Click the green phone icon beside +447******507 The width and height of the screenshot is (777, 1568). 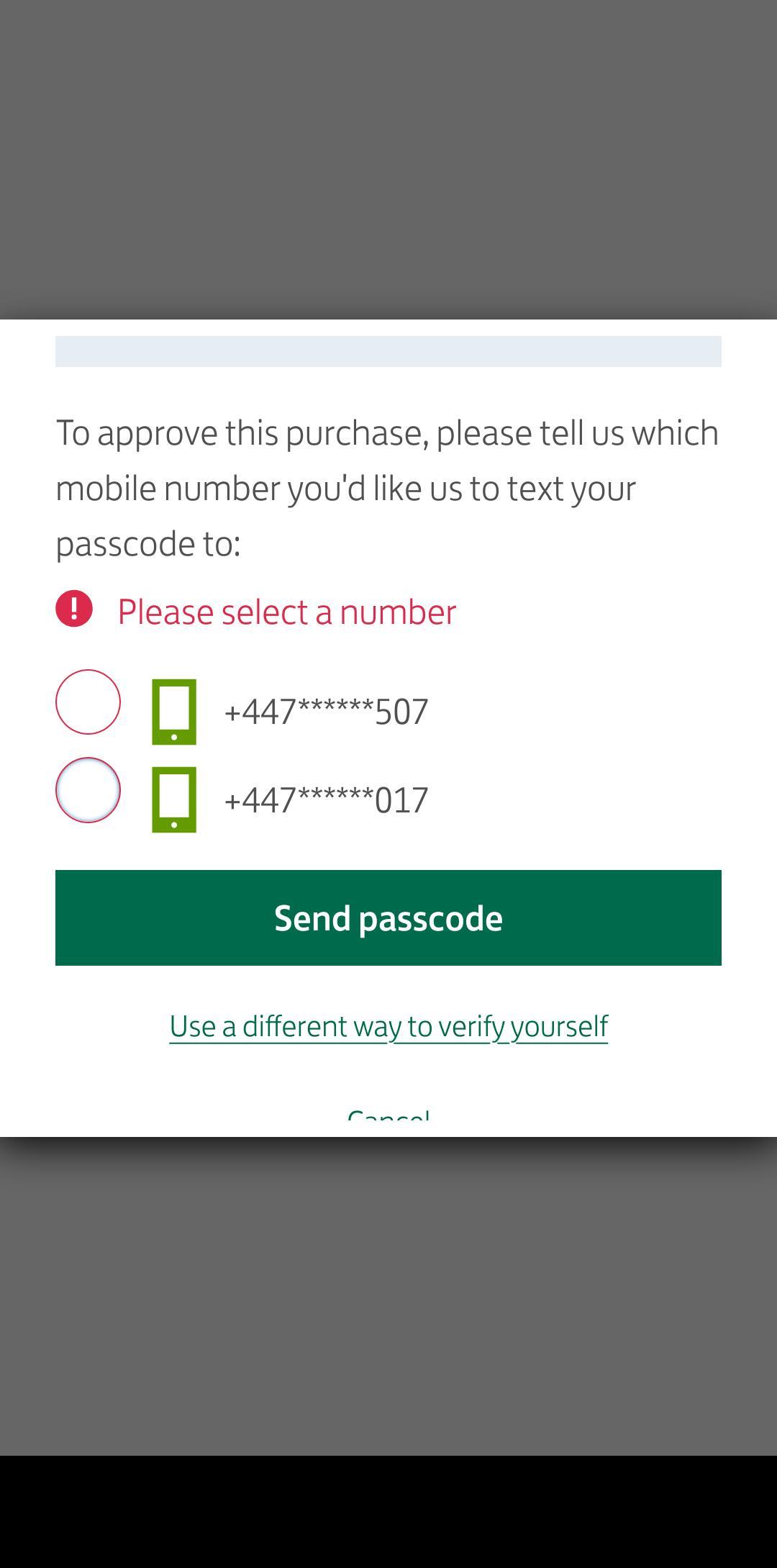point(173,713)
